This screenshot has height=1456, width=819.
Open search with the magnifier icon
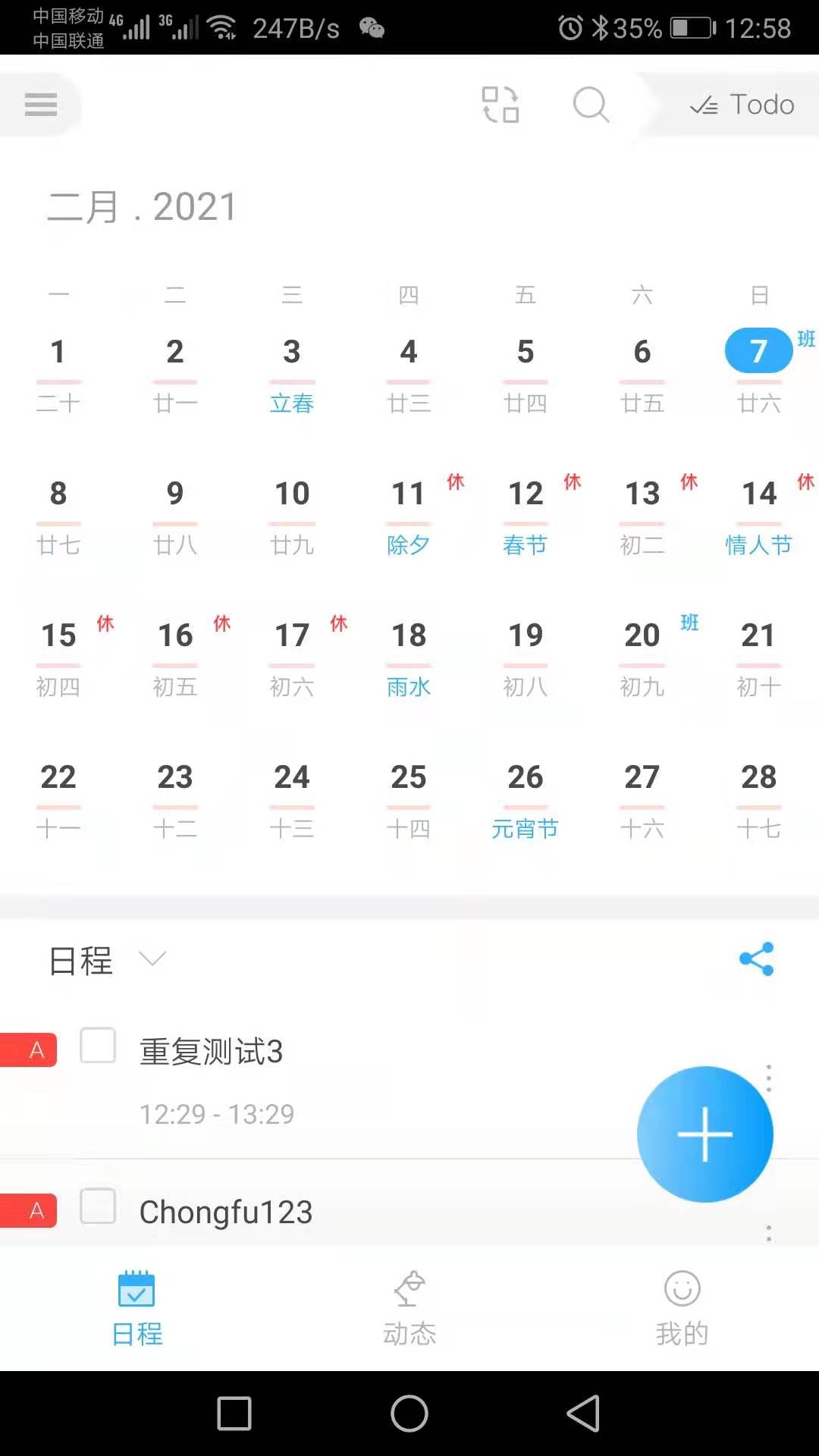[x=591, y=104]
